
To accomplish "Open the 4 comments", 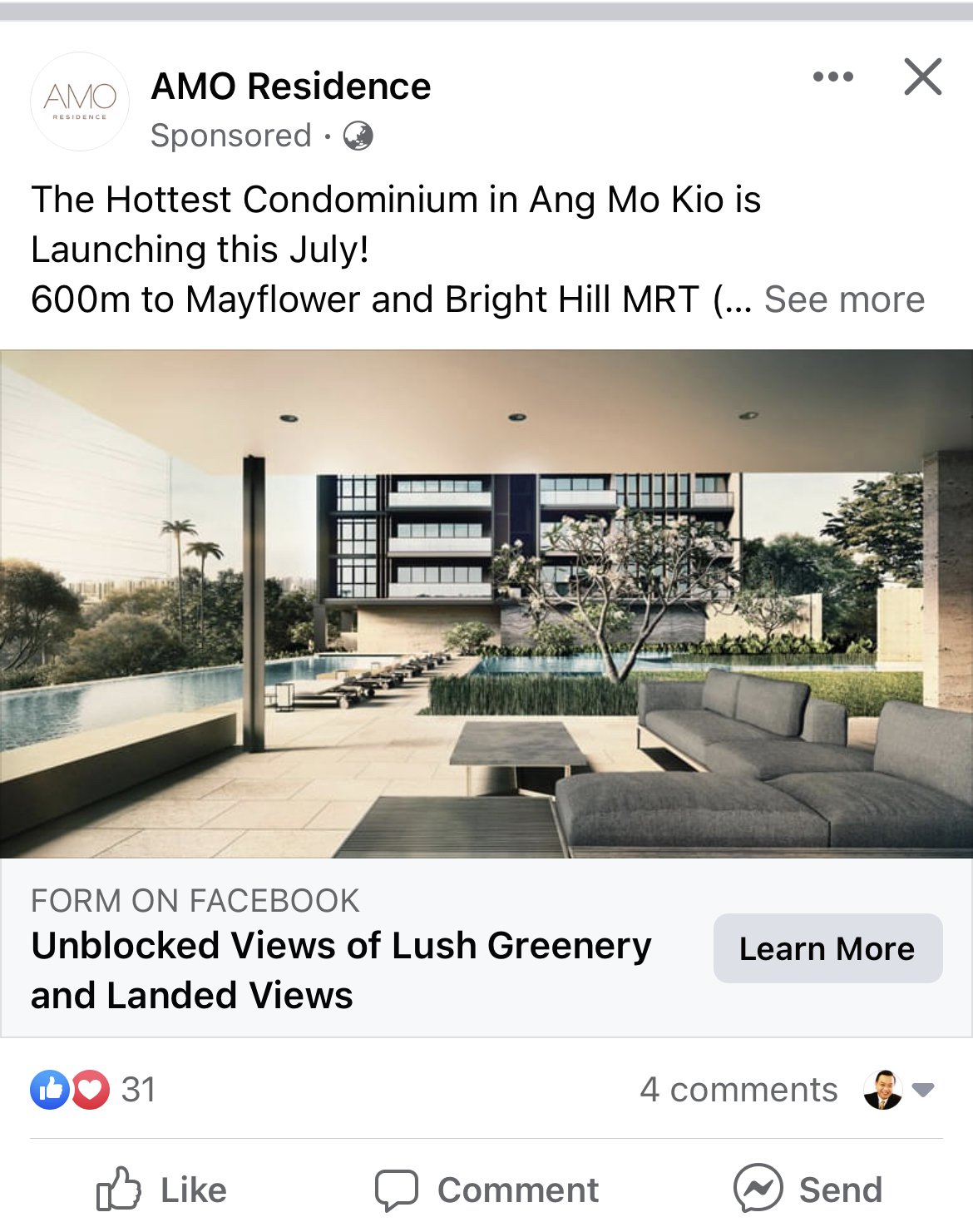I will (738, 1090).
